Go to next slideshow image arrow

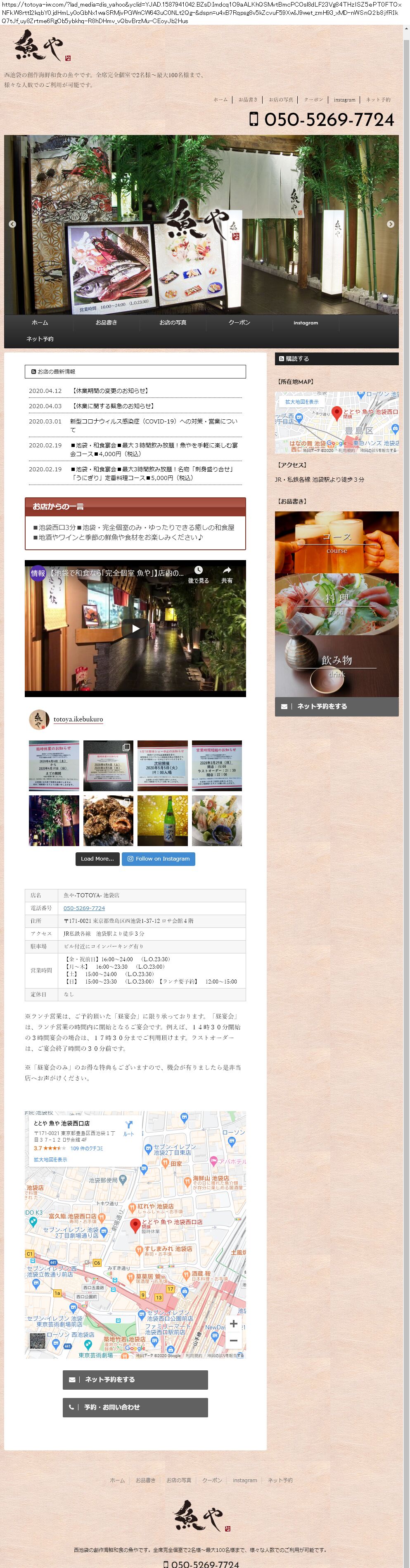pyautogui.click(x=391, y=224)
